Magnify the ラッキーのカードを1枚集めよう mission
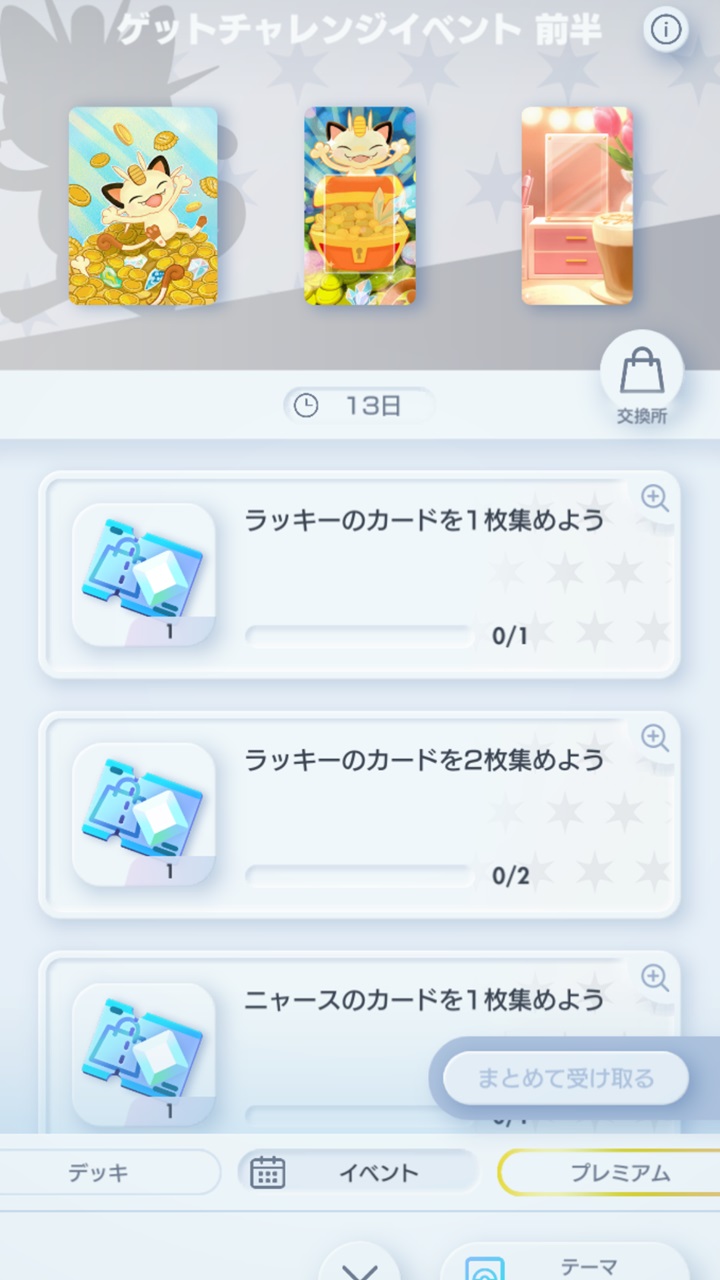720x1280 pixels. coord(655,498)
